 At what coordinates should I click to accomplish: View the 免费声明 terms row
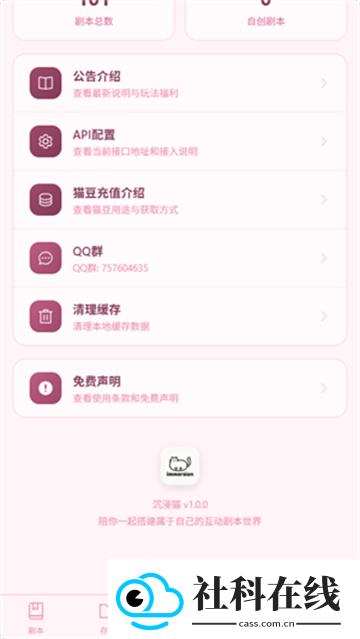coord(180,388)
